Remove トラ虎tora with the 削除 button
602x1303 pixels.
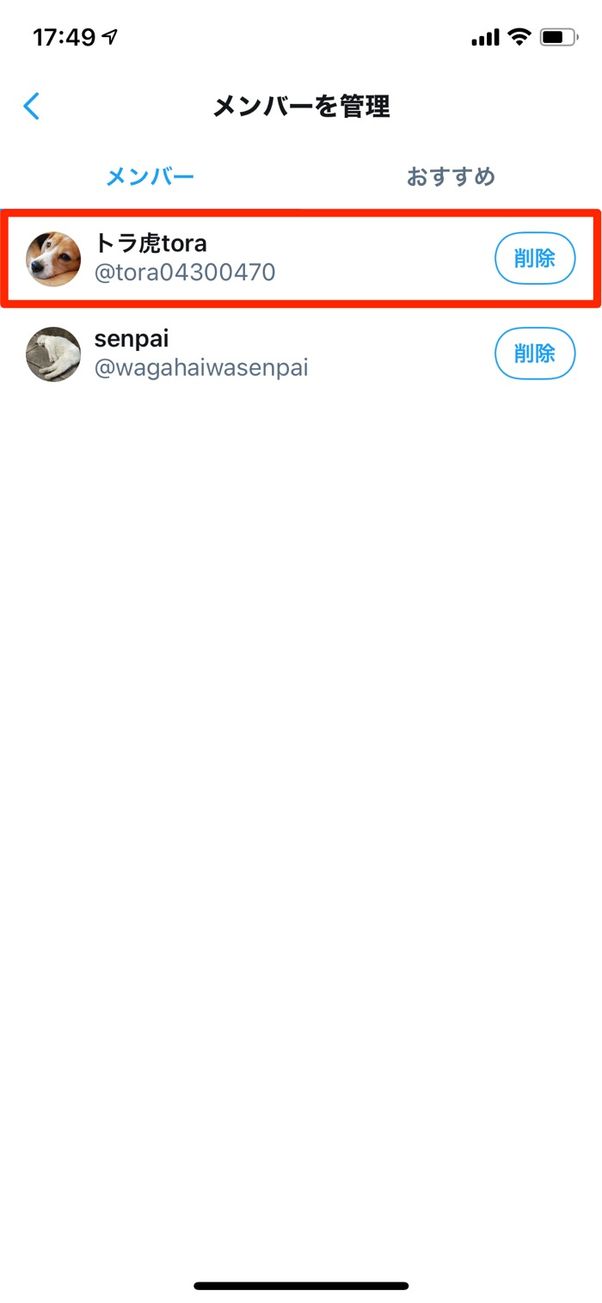[x=535, y=260]
